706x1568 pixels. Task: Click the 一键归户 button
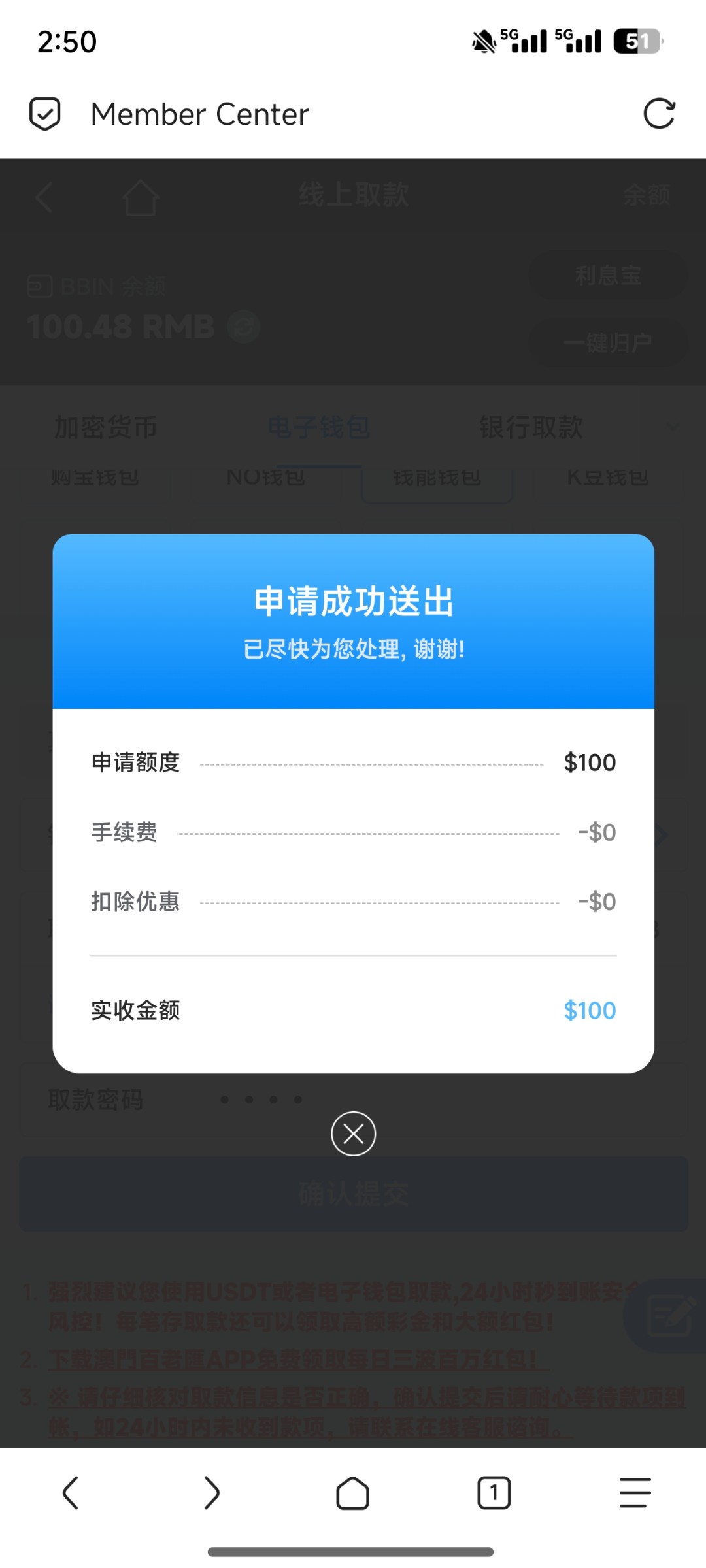click(605, 342)
